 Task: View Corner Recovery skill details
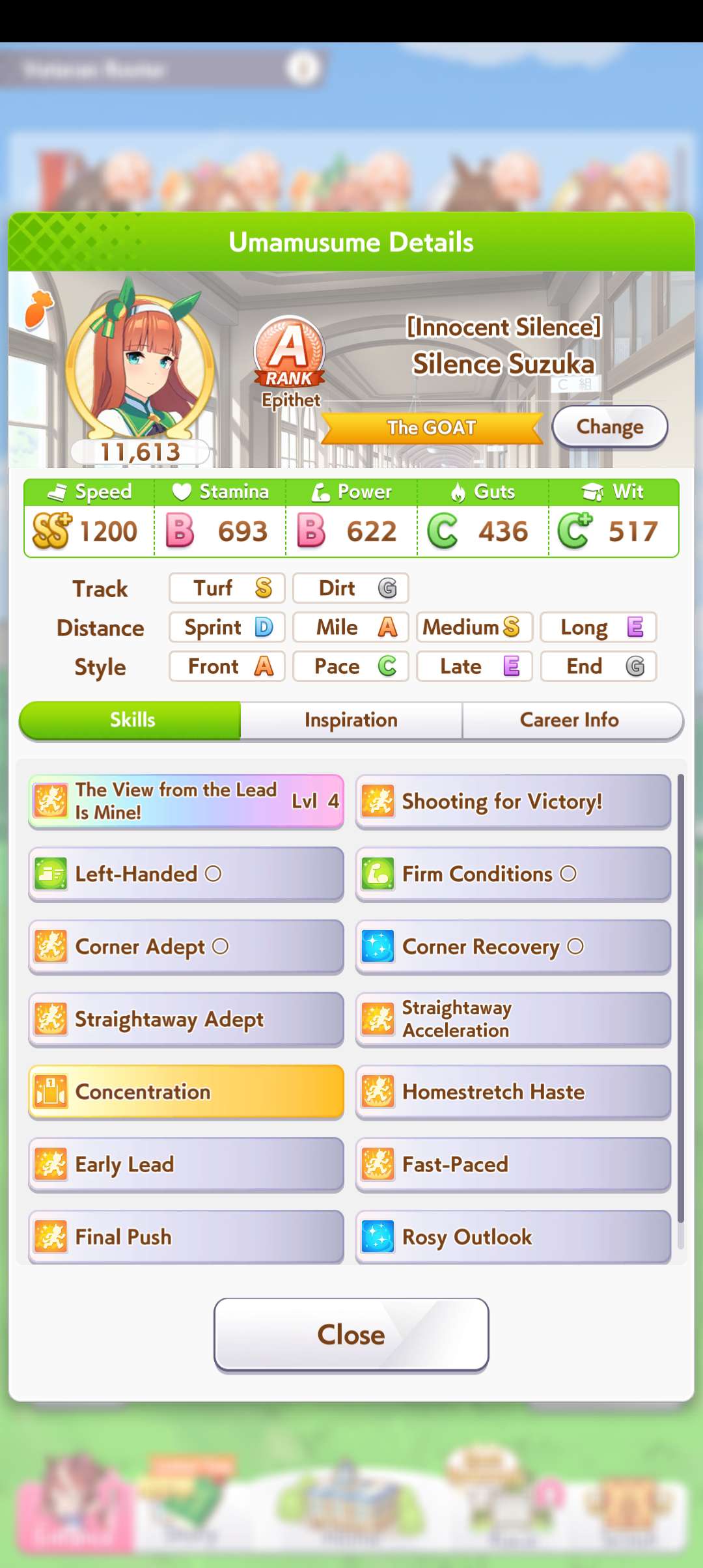(513, 947)
